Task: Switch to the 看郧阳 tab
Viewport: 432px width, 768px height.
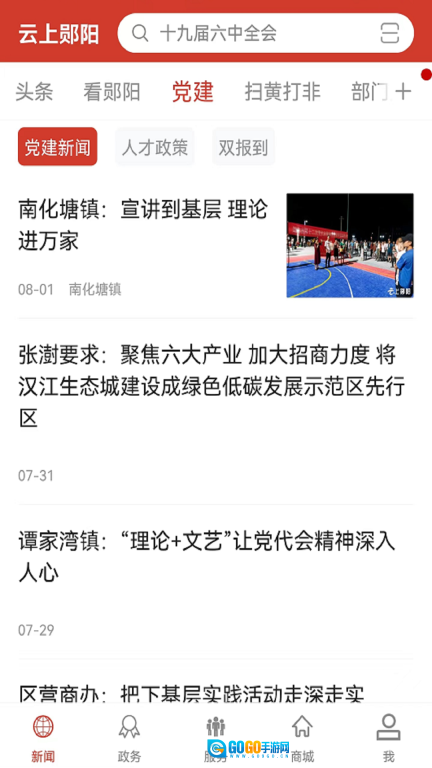Action: click(112, 92)
